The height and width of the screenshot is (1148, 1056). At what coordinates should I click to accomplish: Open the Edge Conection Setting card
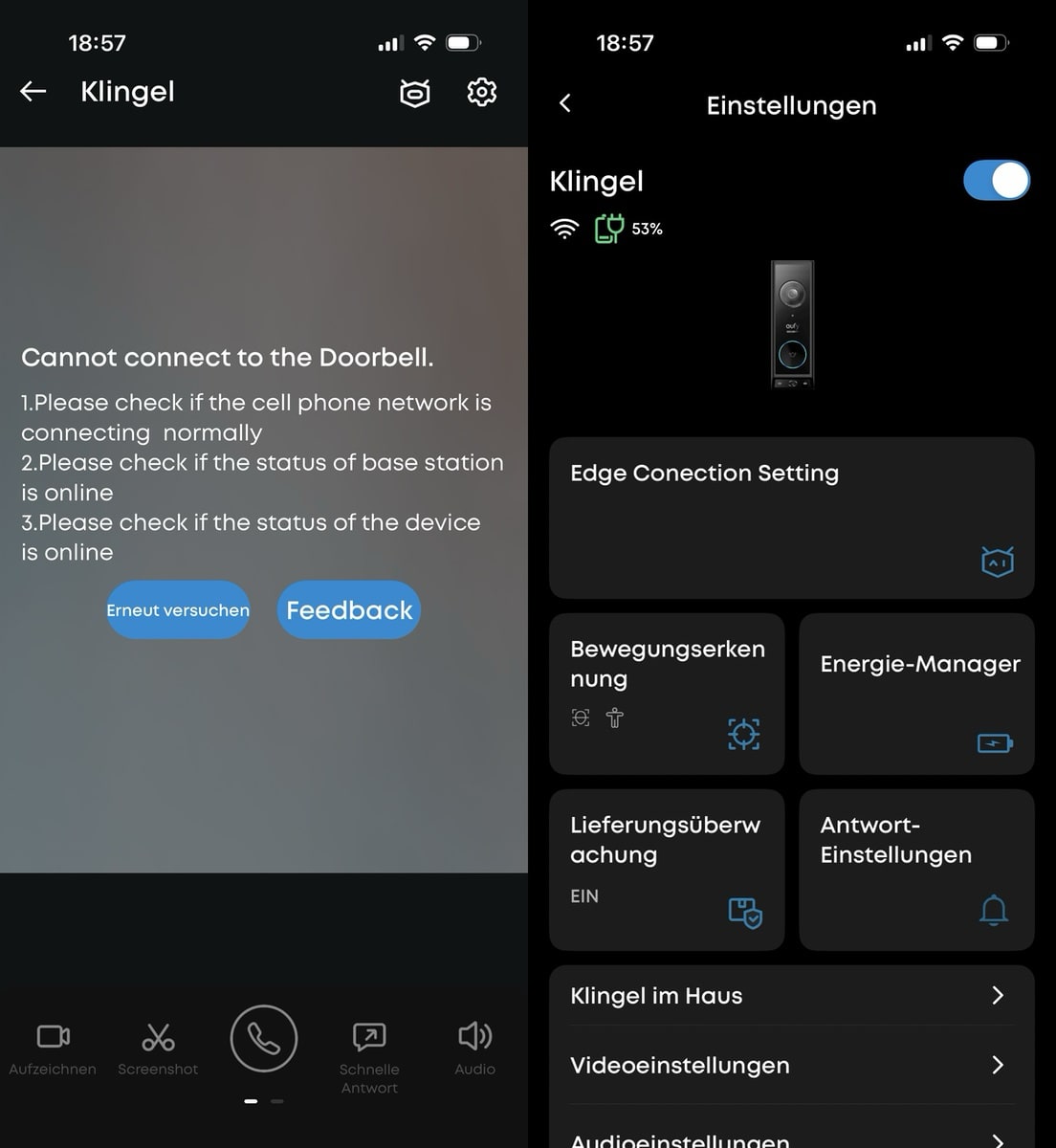pos(791,518)
